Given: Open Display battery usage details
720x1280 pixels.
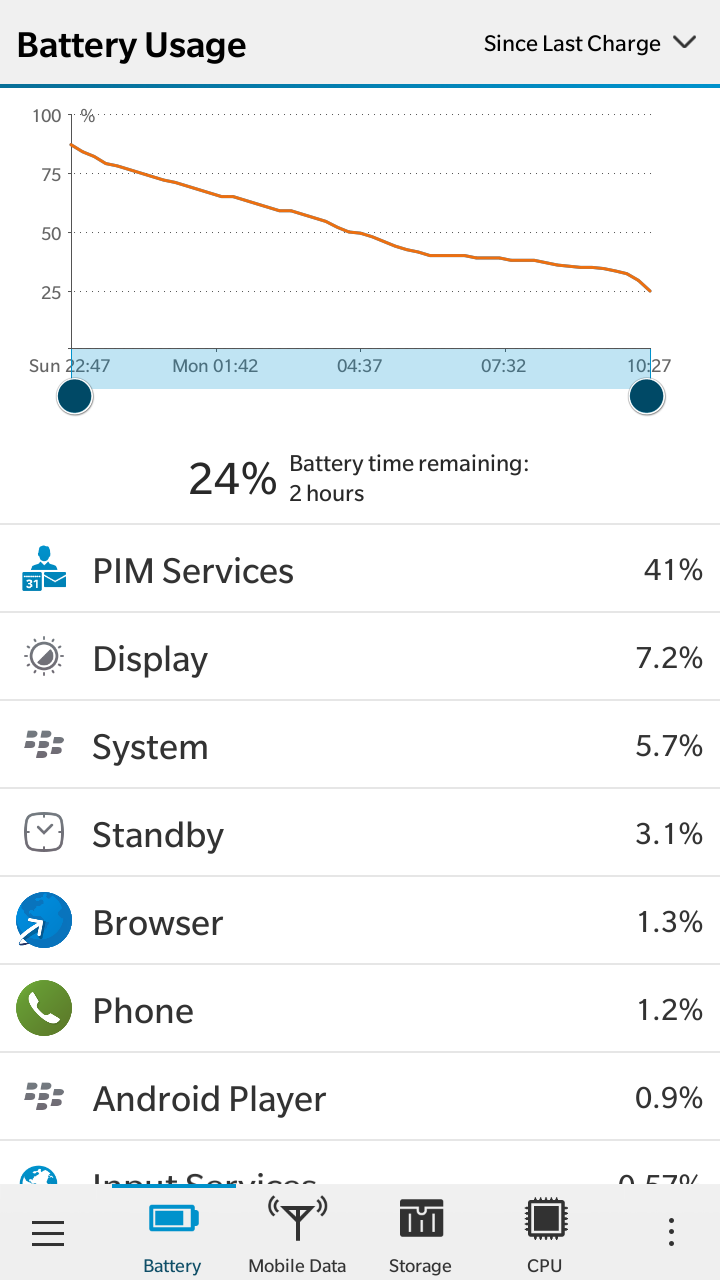Looking at the screenshot, I should point(360,657).
